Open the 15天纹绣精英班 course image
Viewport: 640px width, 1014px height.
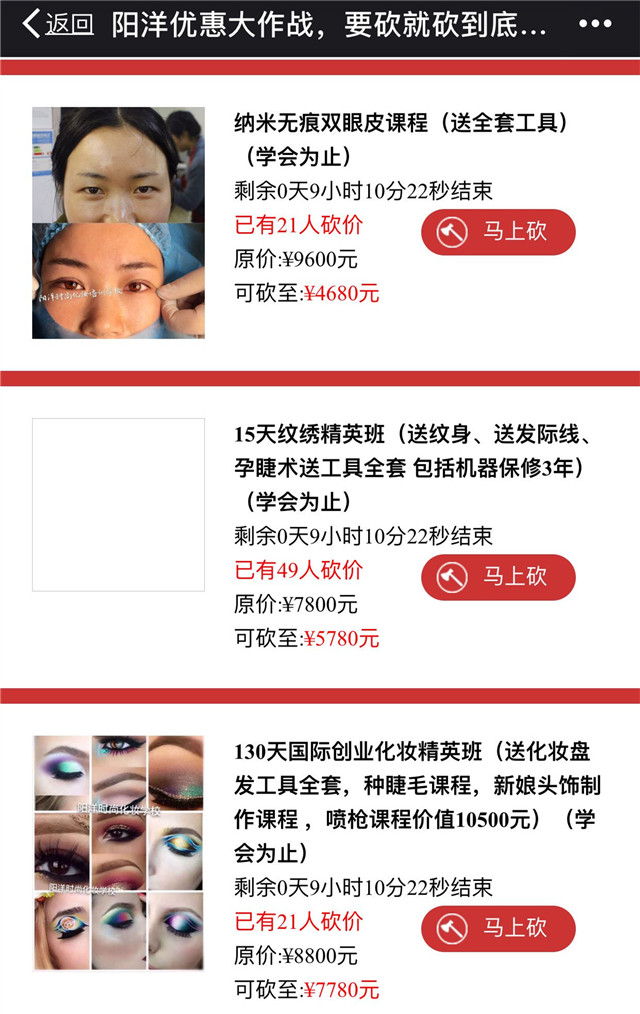(118, 505)
